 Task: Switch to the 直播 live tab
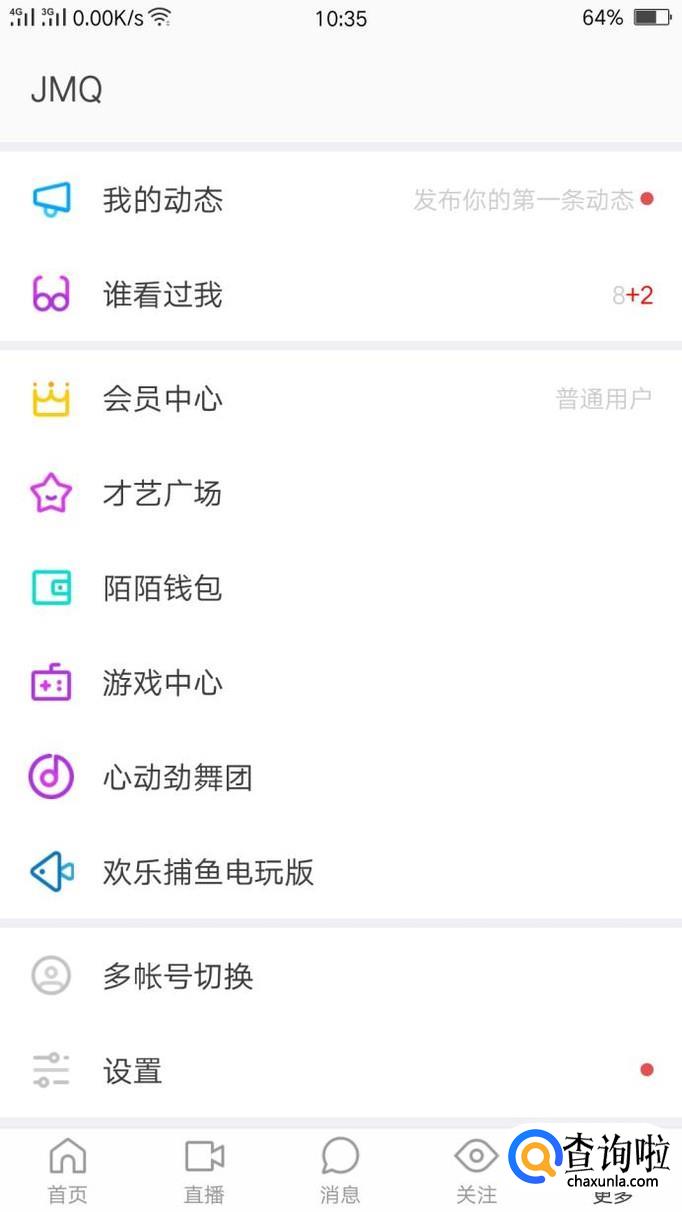click(x=204, y=1170)
